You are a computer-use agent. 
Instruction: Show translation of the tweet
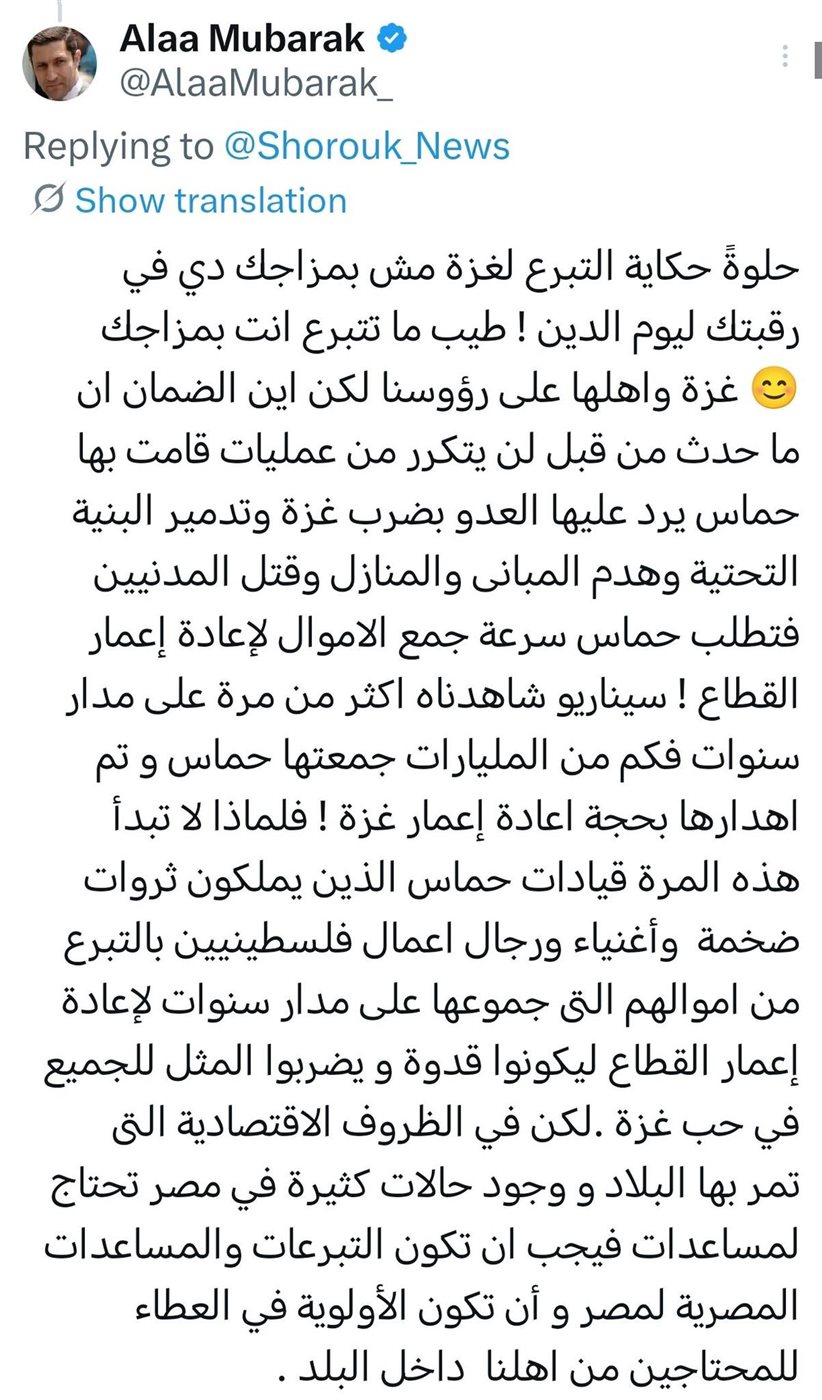tap(210, 200)
